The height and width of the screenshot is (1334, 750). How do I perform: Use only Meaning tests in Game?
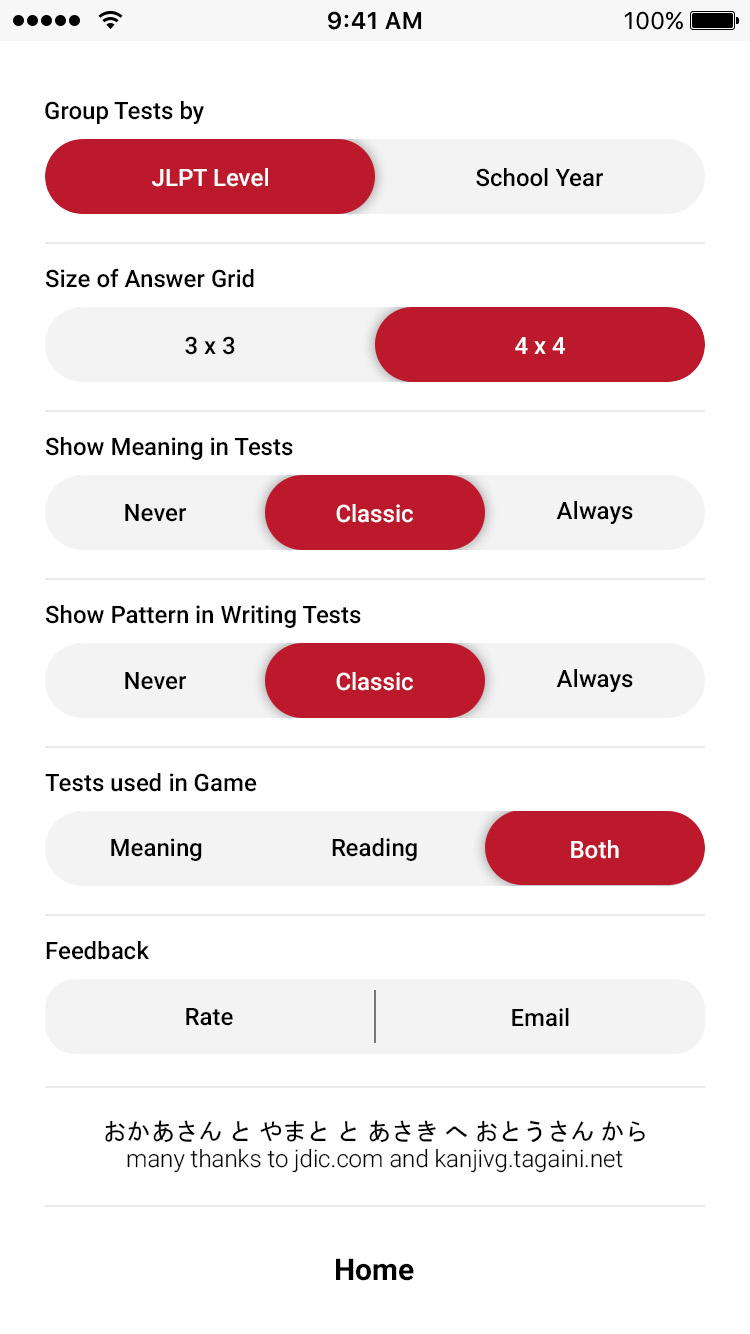pyautogui.click(x=155, y=848)
